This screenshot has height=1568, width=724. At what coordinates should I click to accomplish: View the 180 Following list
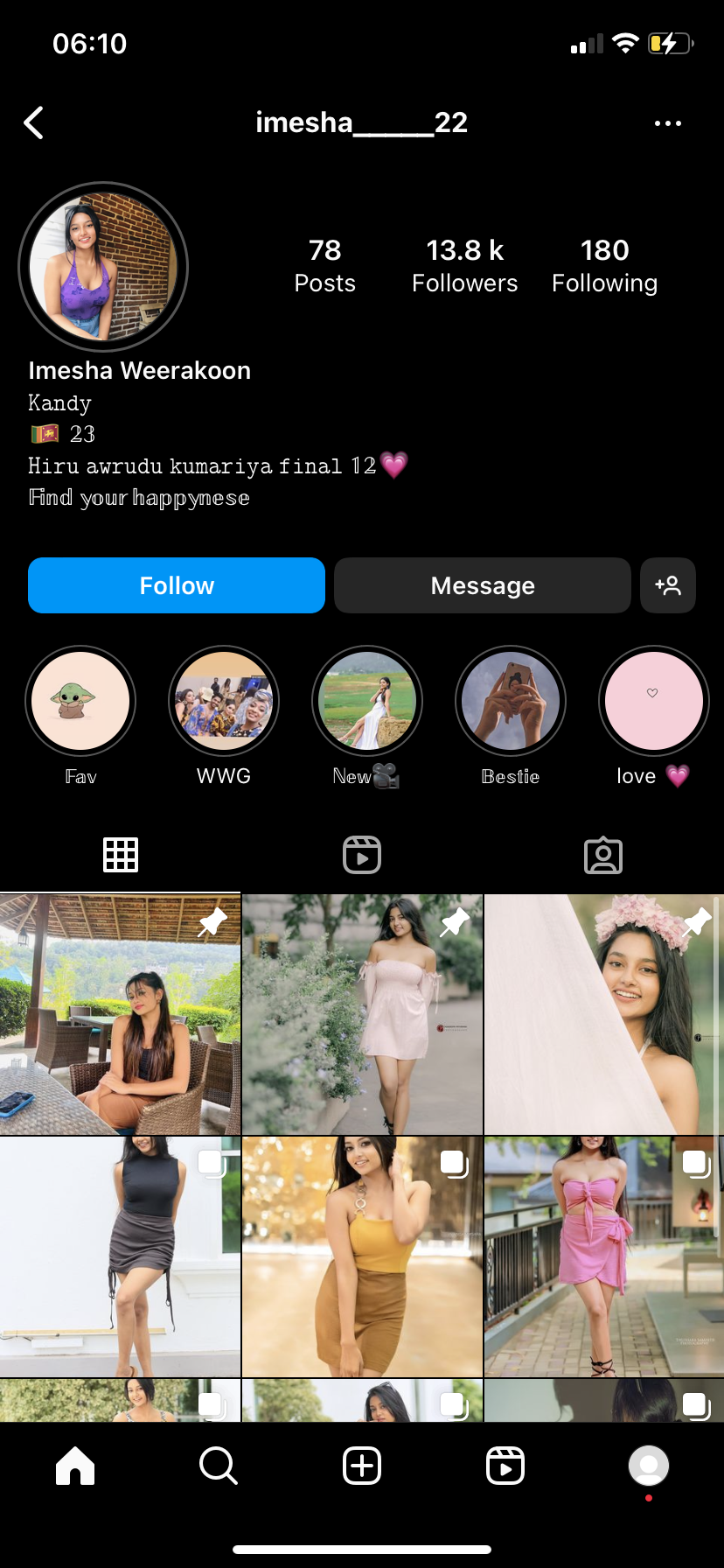coord(605,266)
